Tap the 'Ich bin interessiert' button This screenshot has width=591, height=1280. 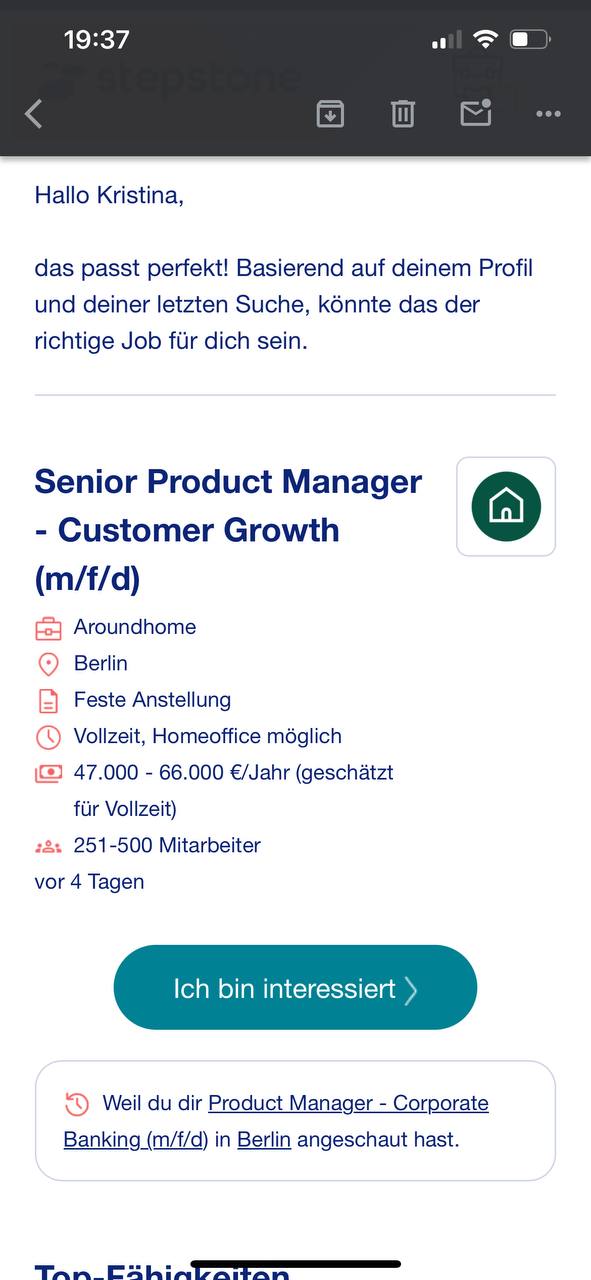[295, 988]
